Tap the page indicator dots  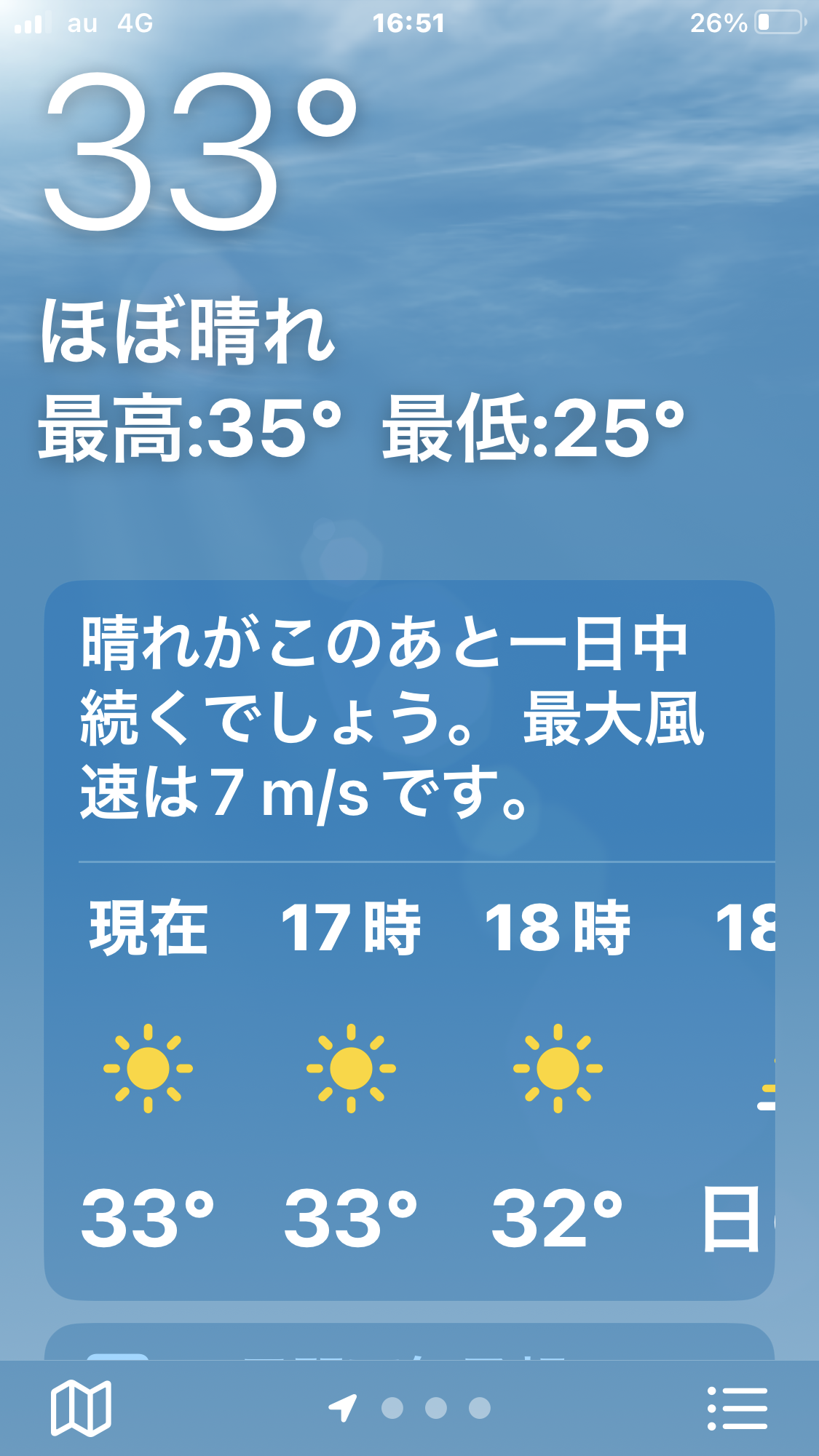tap(435, 1408)
